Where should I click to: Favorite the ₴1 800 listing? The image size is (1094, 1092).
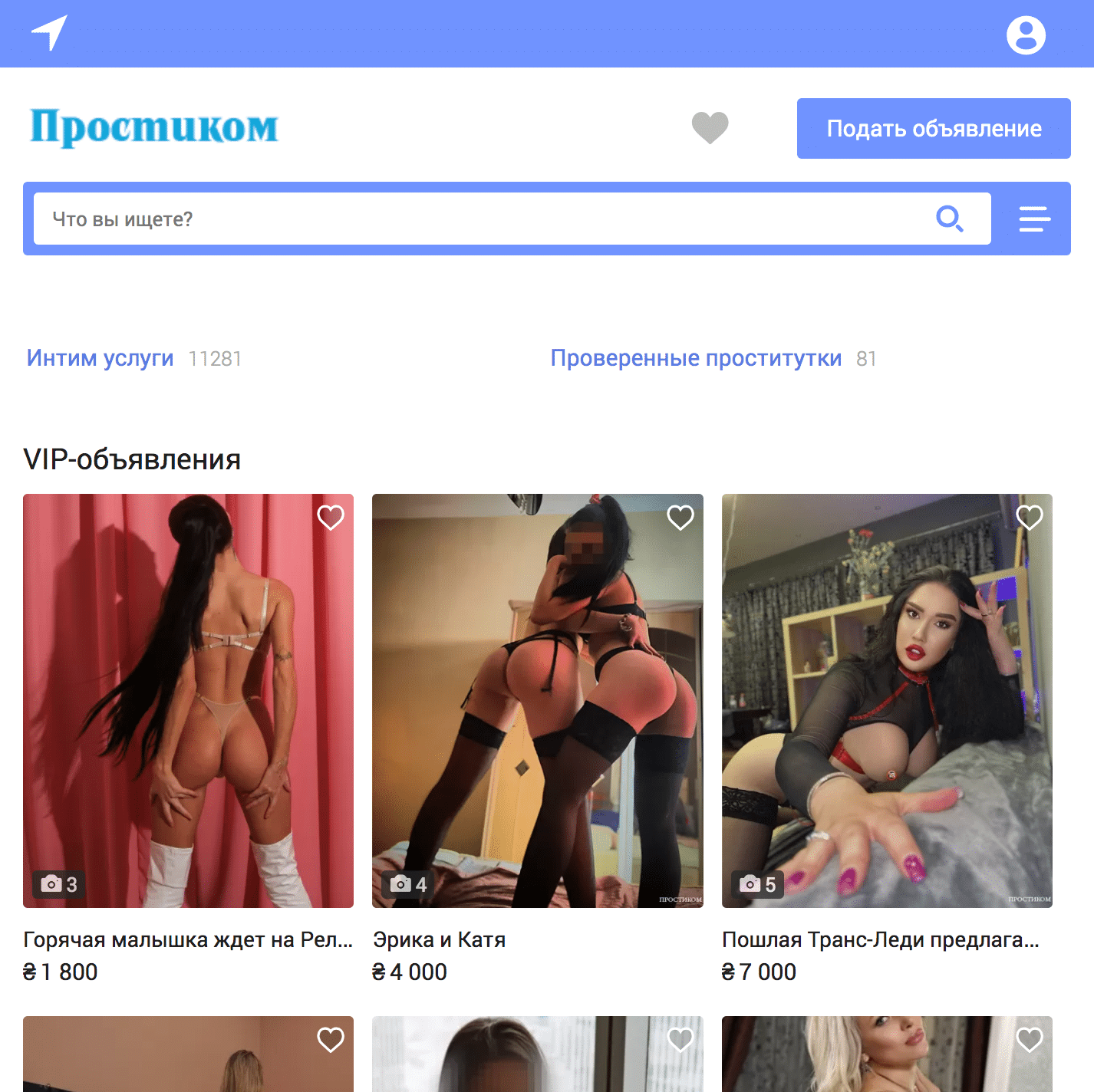pyautogui.click(x=331, y=518)
